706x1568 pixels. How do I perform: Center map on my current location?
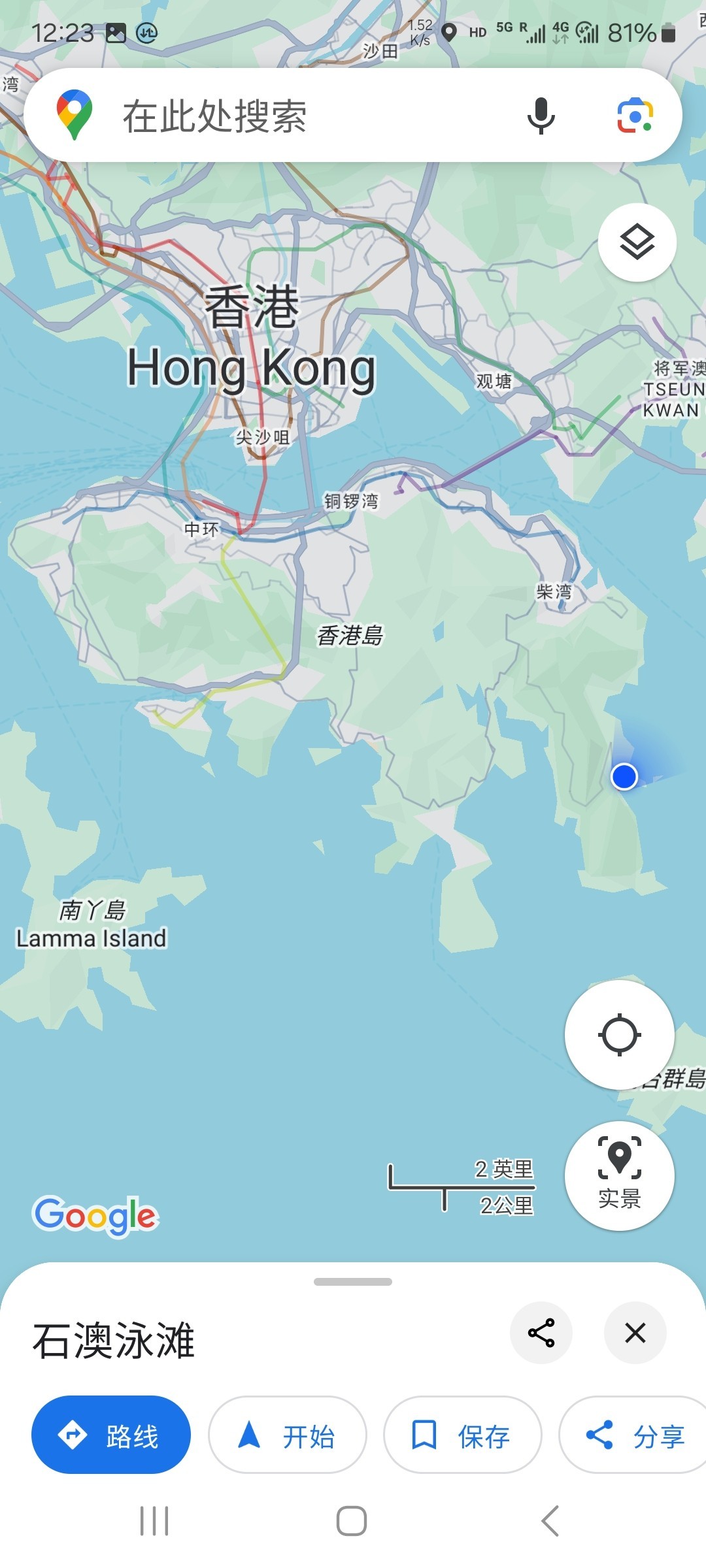tap(619, 1035)
